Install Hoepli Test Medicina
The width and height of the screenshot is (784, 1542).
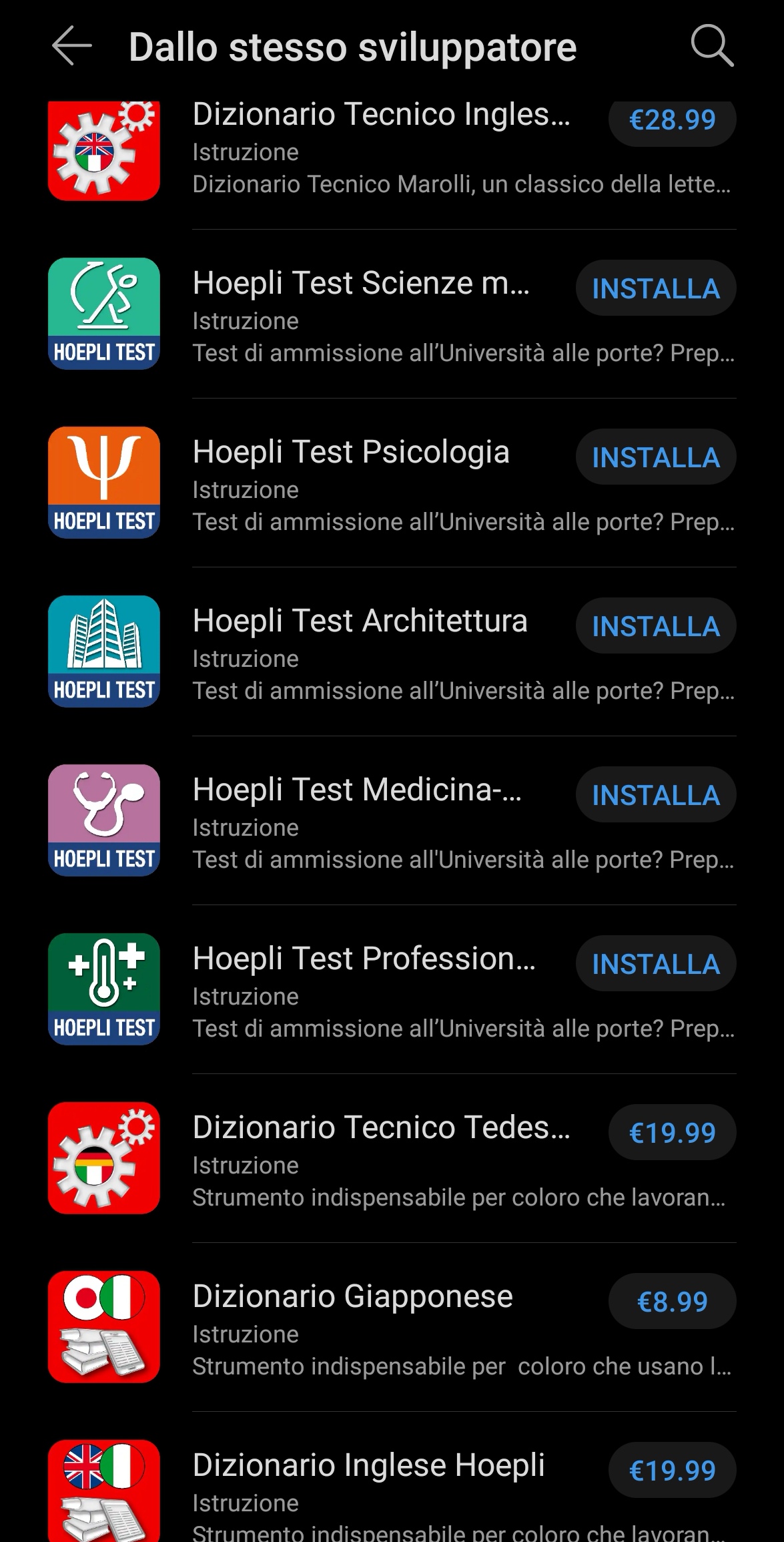pos(656,795)
